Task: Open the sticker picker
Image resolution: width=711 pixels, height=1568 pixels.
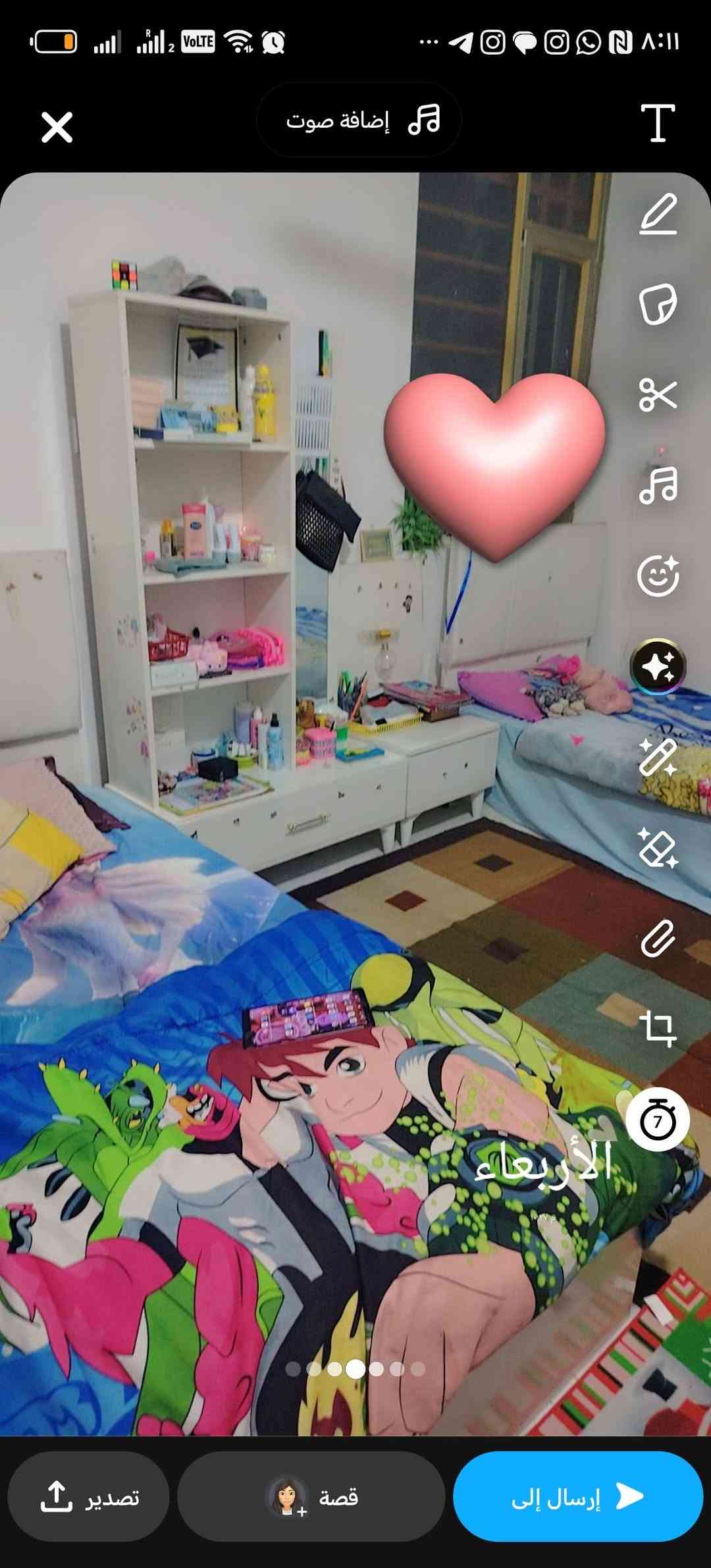Action: (658, 304)
